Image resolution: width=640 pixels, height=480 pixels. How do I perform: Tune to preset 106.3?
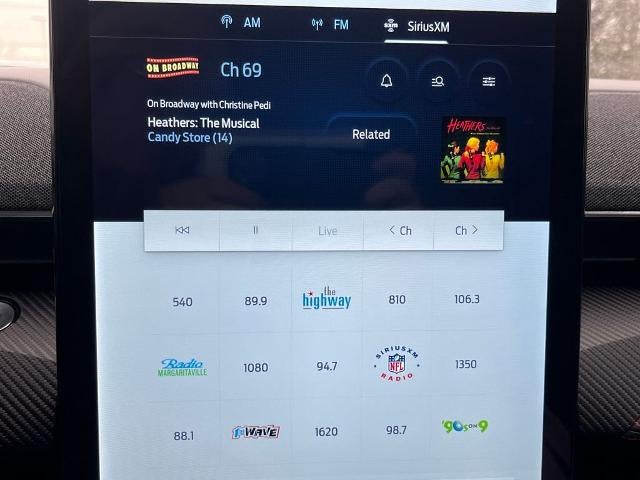467,299
